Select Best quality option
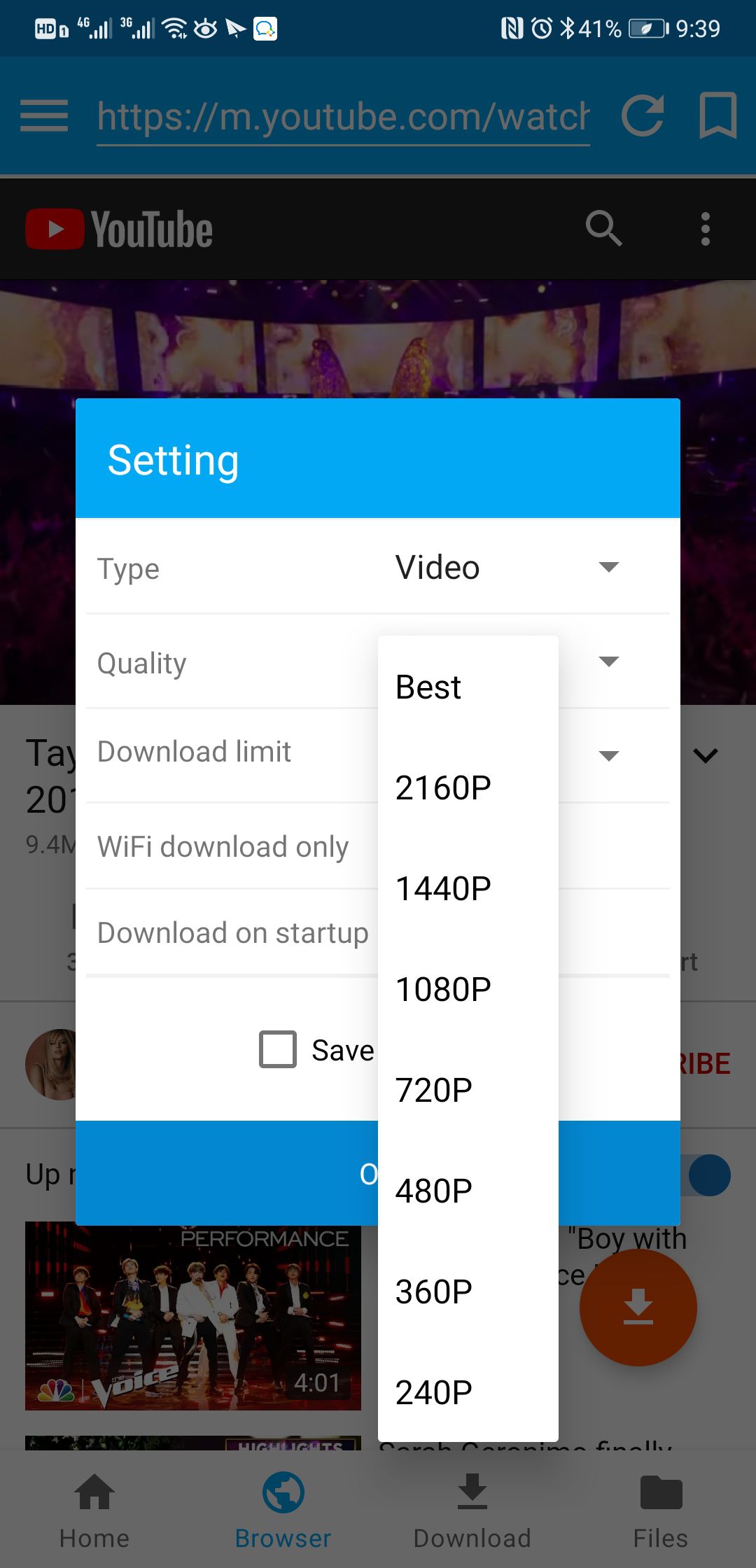Viewport: 756px width, 1568px height. point(468,687)
